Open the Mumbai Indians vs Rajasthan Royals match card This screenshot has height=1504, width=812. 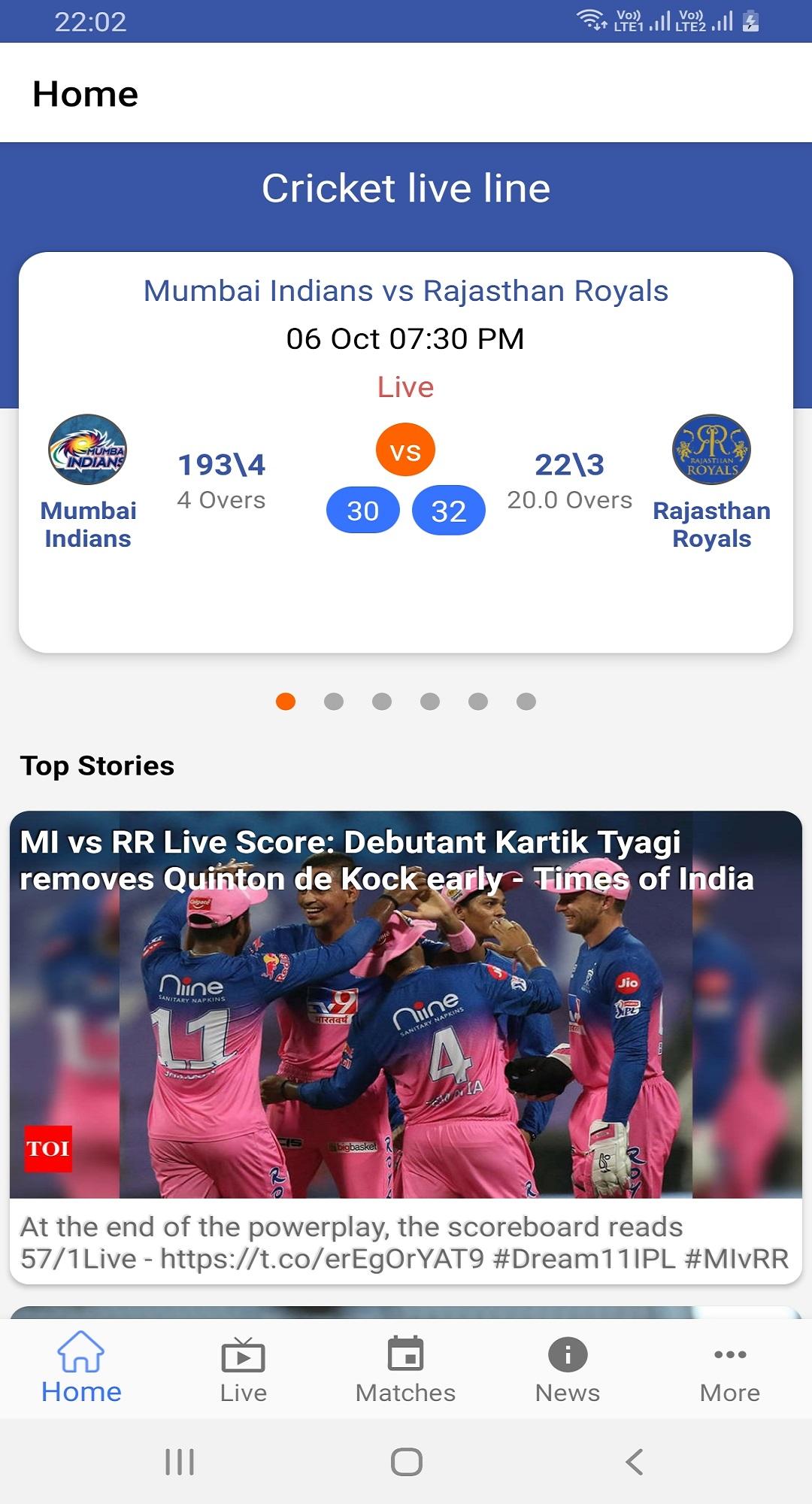point(406,451)
